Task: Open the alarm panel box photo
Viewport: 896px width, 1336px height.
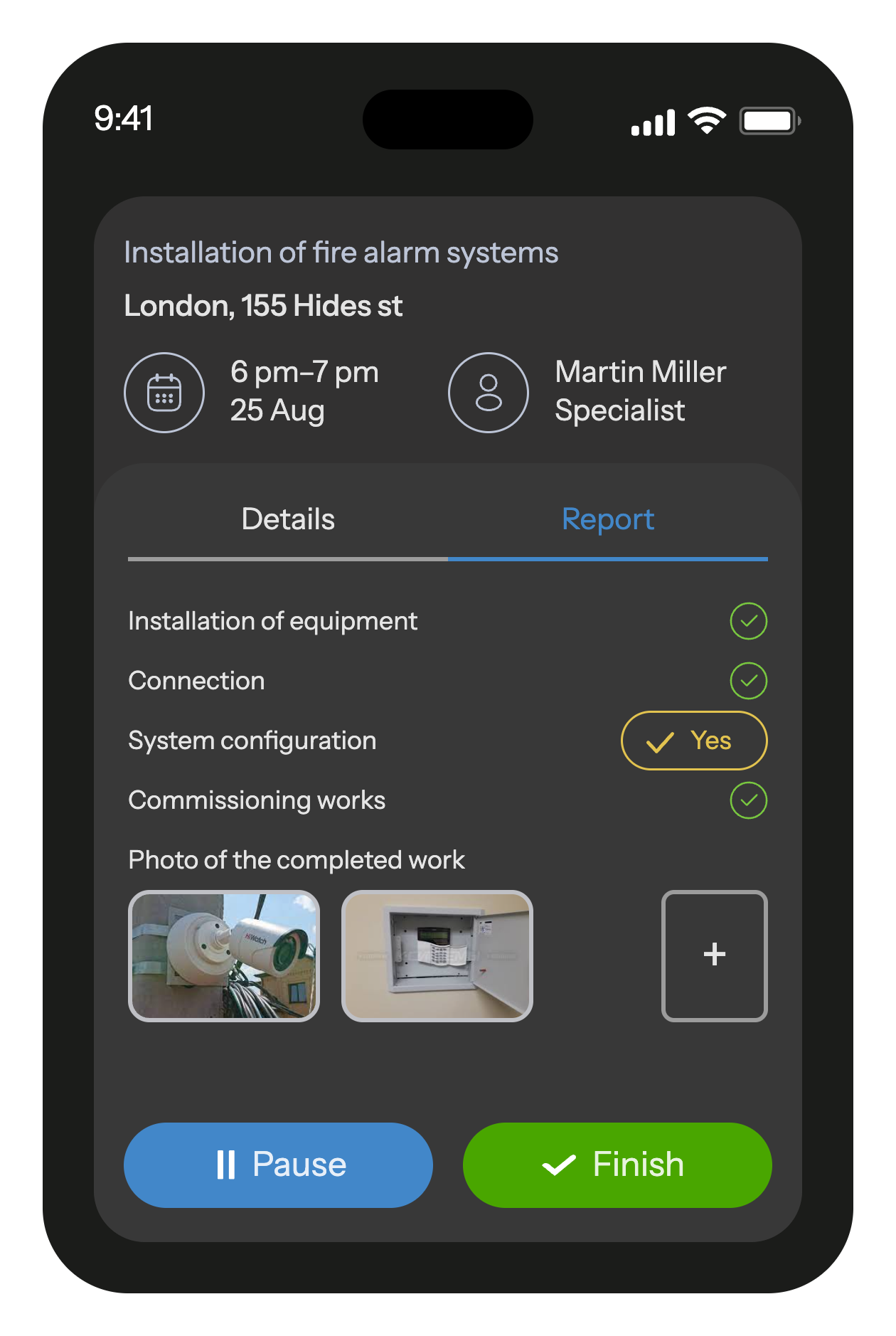Action: [437, 955]
